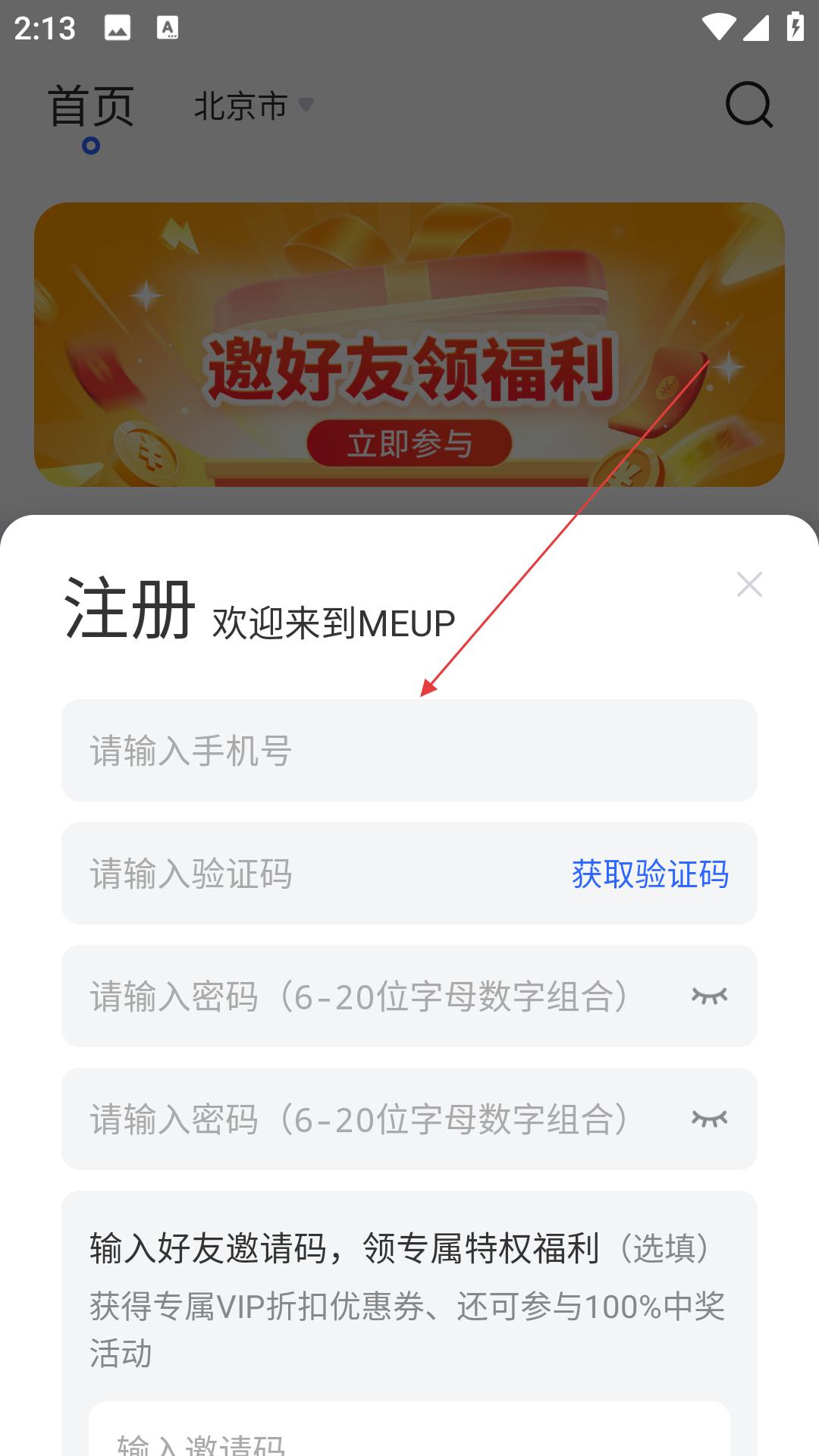Show the first password field's text
This screenshot has width=819, height=1456.
[x=710, y=996]
